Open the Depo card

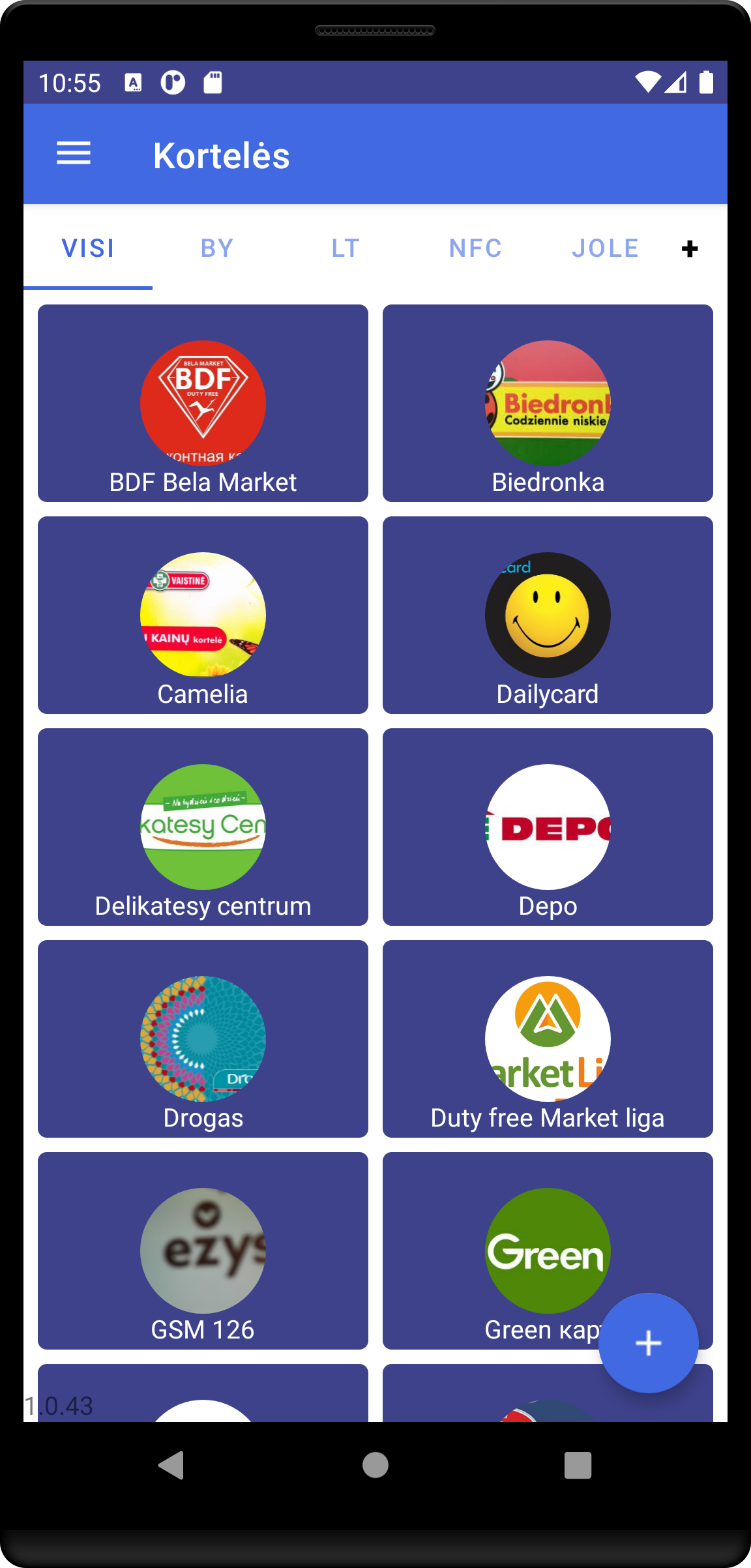tap(548, 827)
